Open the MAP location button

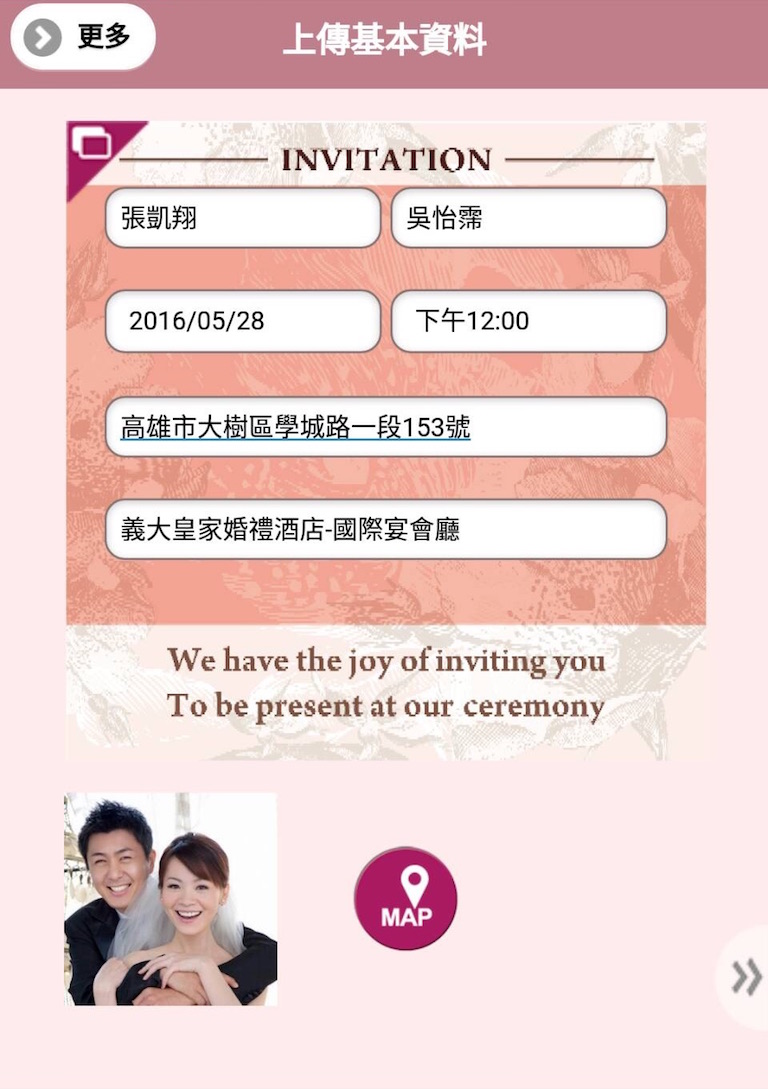click(x=405, y=898)
